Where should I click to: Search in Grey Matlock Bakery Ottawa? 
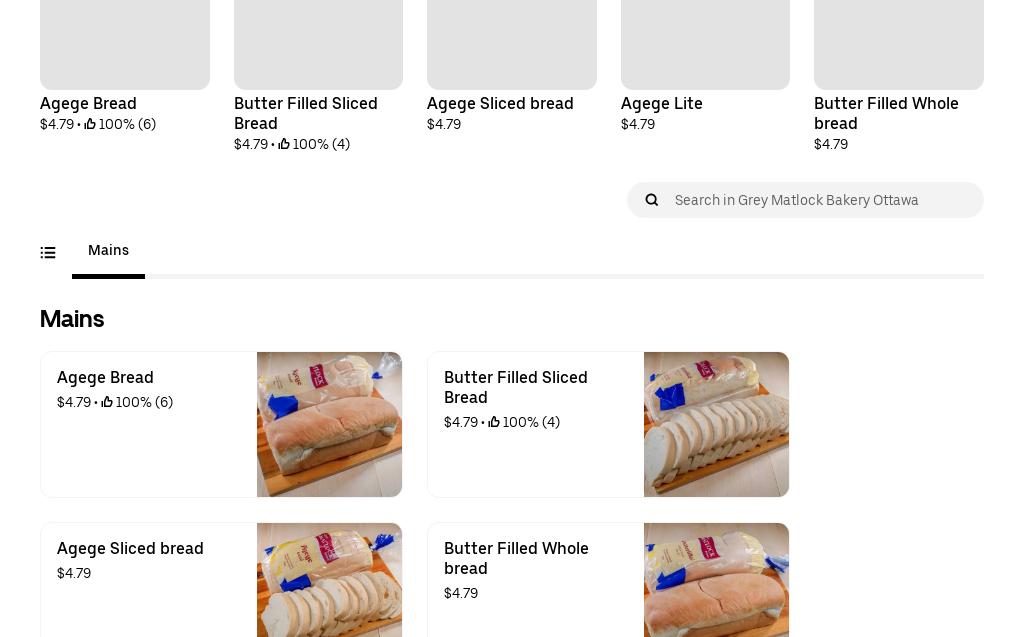(820, 200)
